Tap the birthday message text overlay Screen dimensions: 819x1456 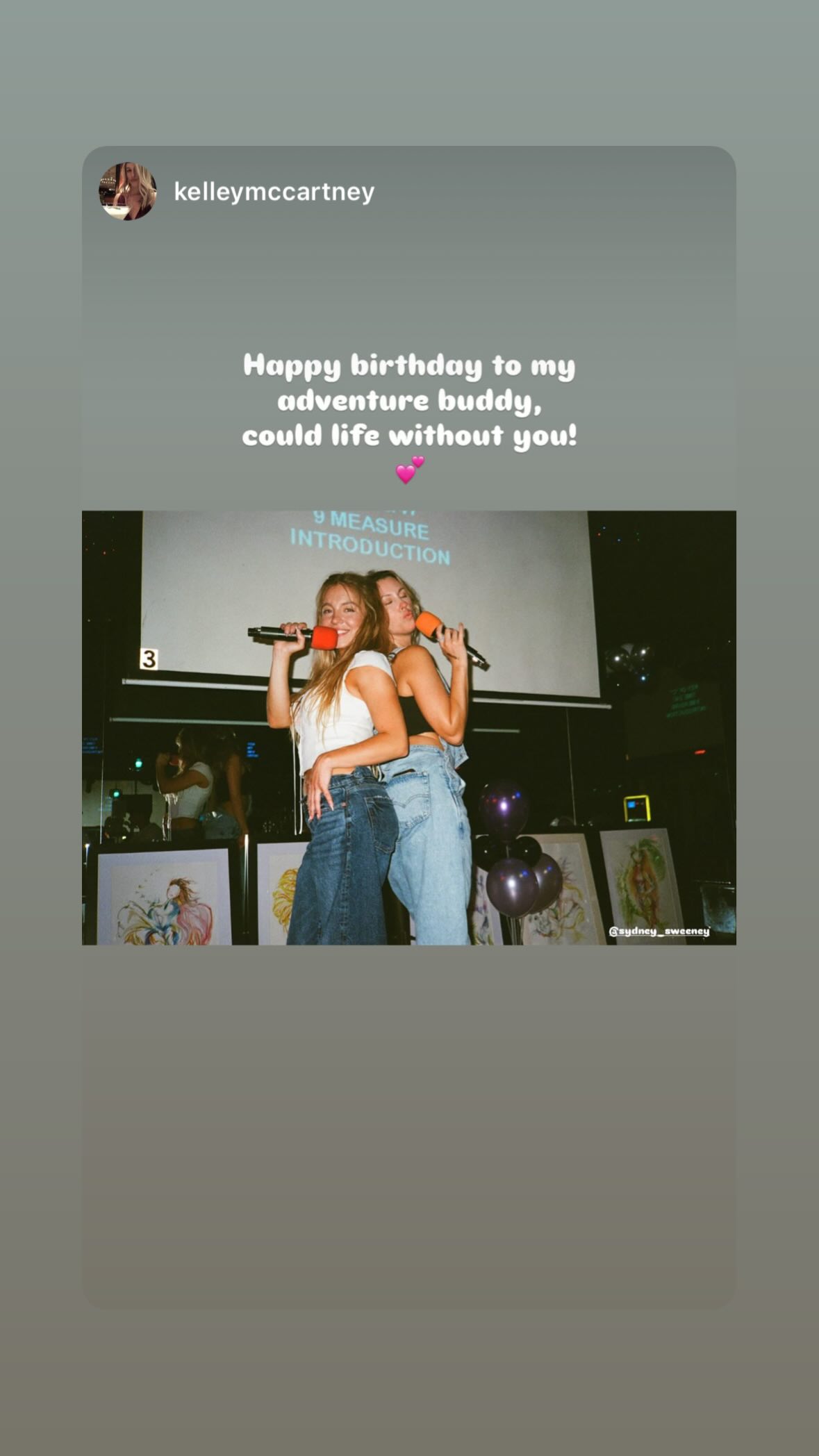pos(409,403)
